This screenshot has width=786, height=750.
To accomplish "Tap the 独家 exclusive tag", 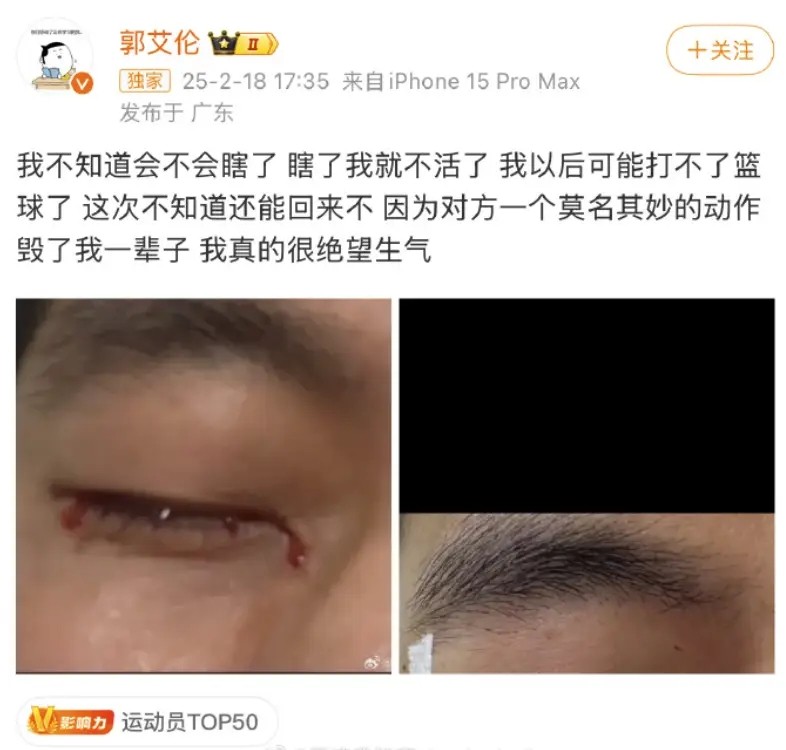I will tap(145, 81).
